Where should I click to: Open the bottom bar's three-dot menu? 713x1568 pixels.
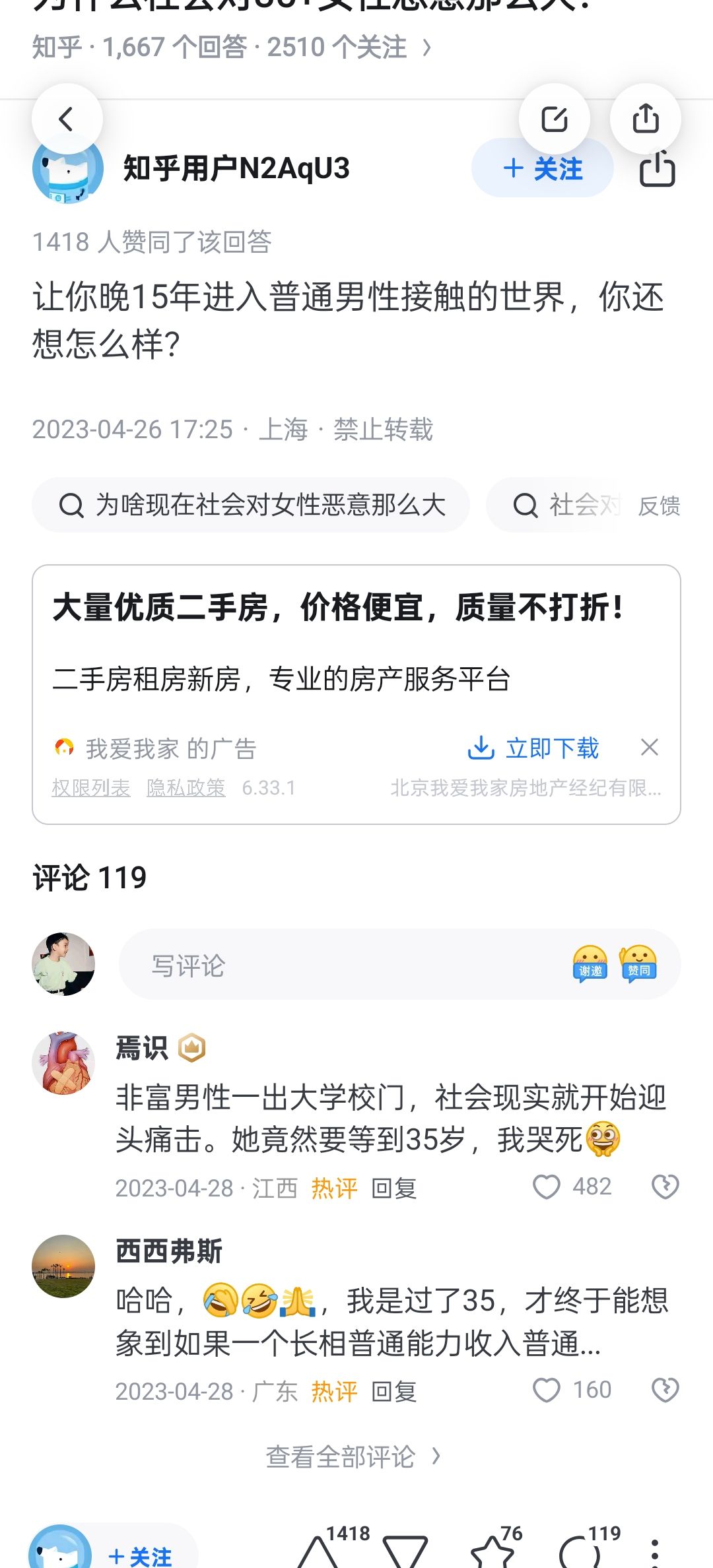click(x=655, y=1553)
